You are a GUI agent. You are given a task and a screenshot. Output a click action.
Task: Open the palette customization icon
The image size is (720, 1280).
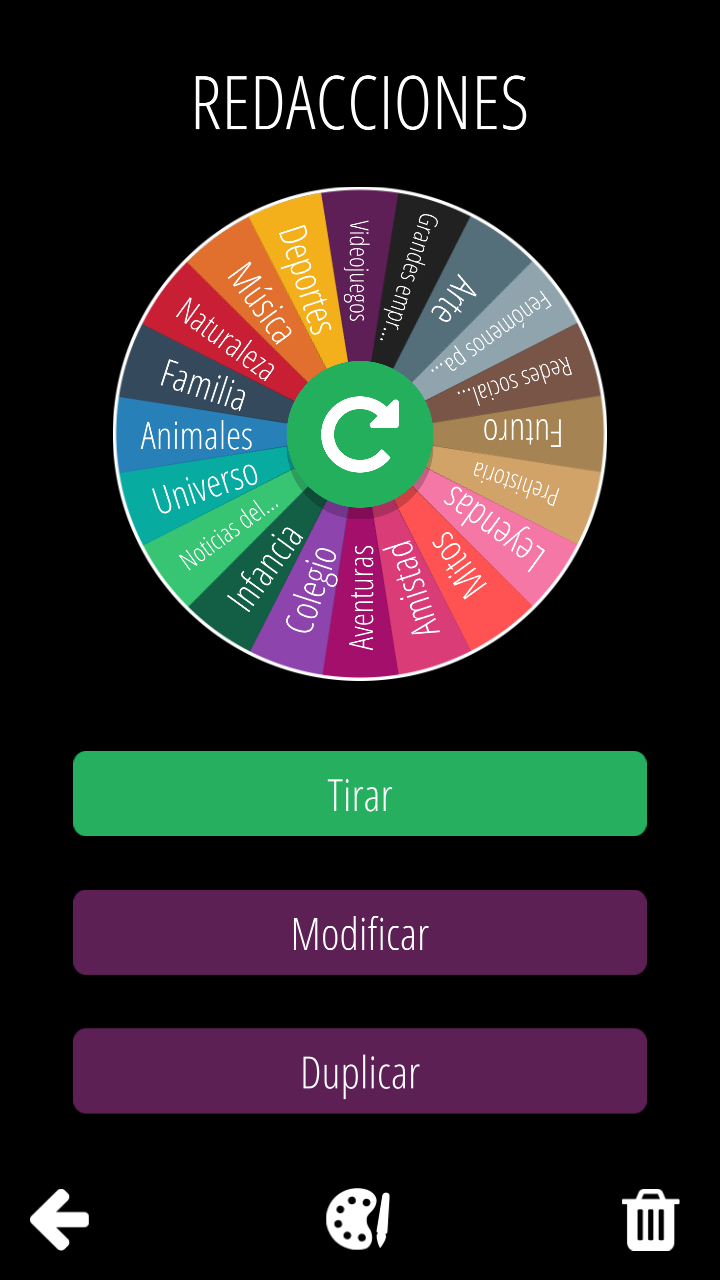[360, 1218]
